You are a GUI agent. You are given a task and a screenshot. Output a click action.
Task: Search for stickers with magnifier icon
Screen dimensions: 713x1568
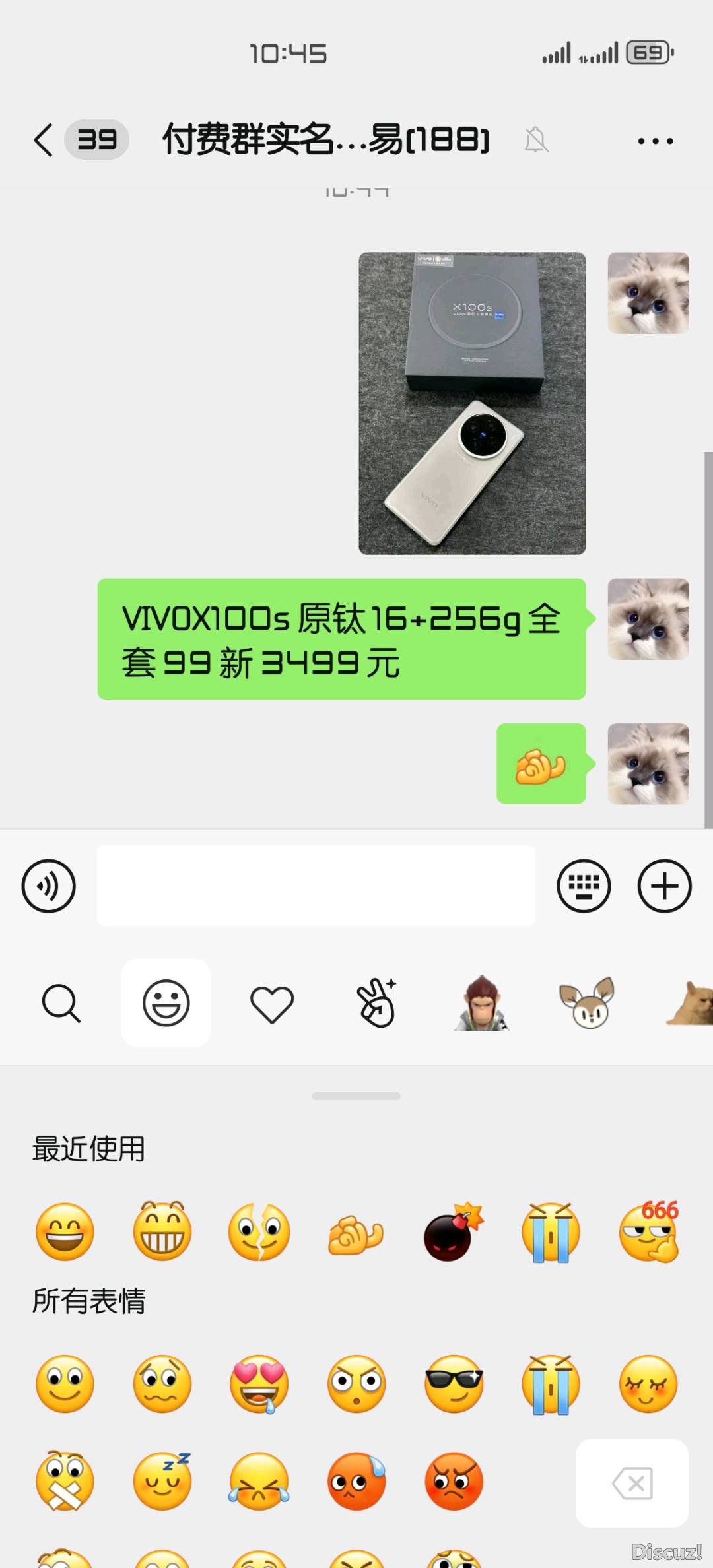tap(61, 1003)
